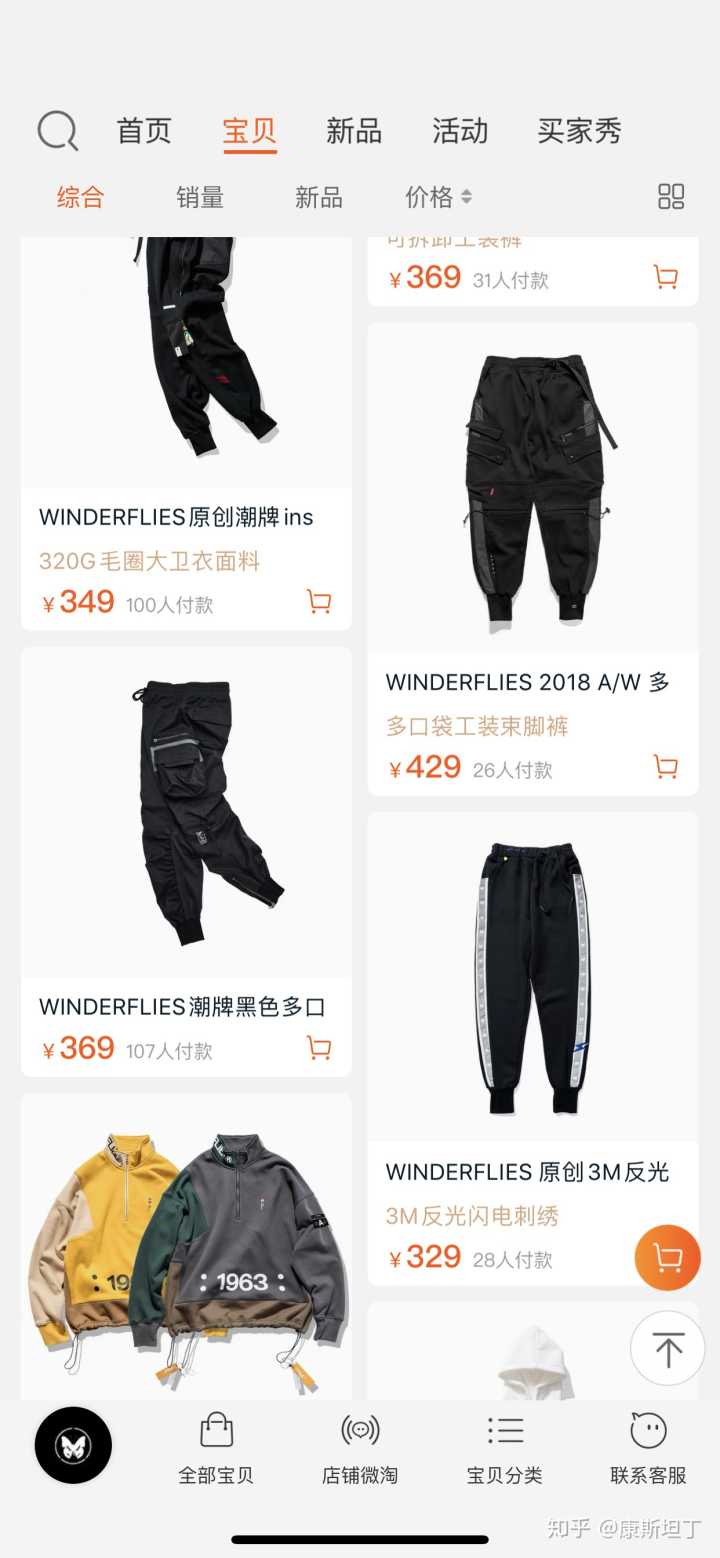This screenshot has width=720, height=1558.
Task: Add the ¥349 pants to cart
Action: coord(319,602)
